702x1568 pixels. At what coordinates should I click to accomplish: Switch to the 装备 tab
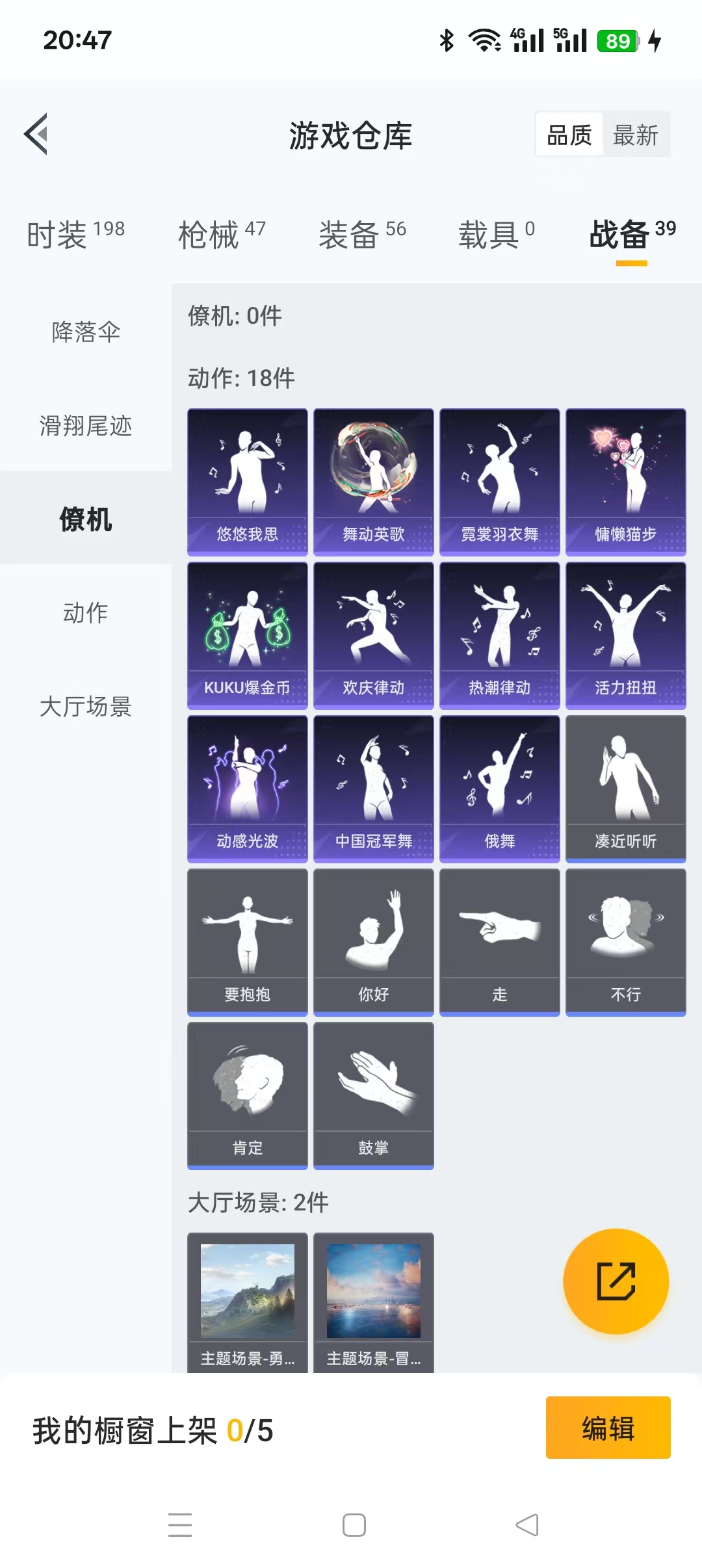pos(362,234)
